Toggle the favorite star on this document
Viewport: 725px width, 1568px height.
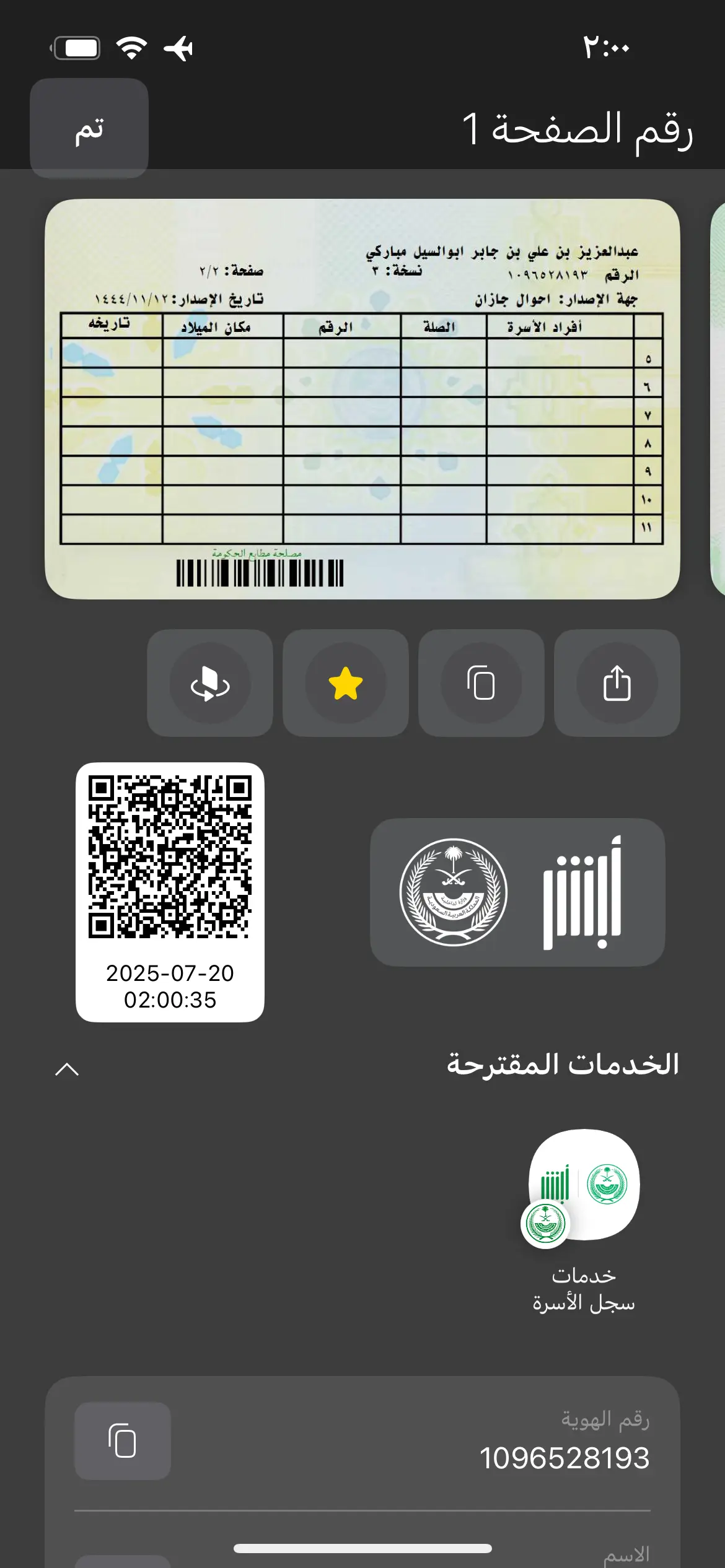pyautogui.click(x=346, y=683)
